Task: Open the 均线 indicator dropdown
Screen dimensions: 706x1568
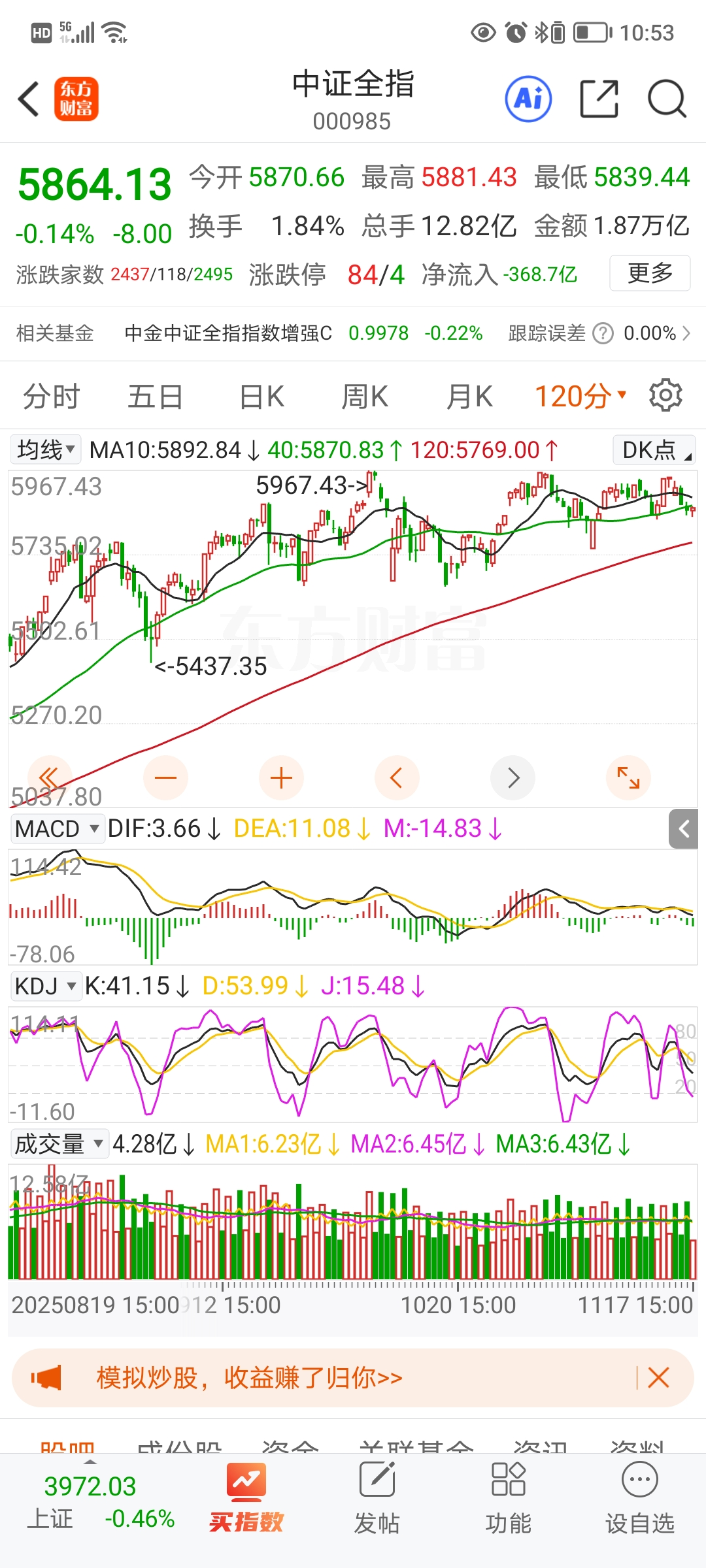Action: click(46, 449)
